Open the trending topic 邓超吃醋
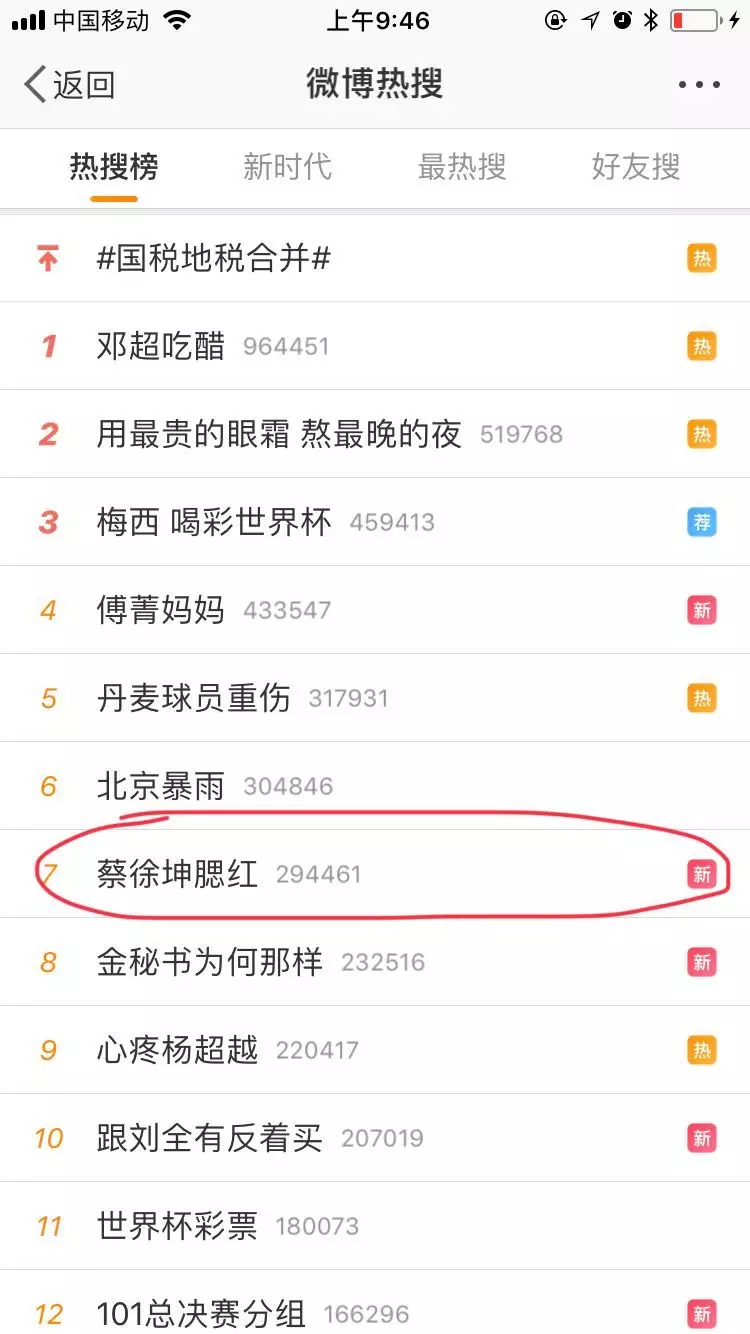This screenshot has height=1334, width=750. (161, 346)
